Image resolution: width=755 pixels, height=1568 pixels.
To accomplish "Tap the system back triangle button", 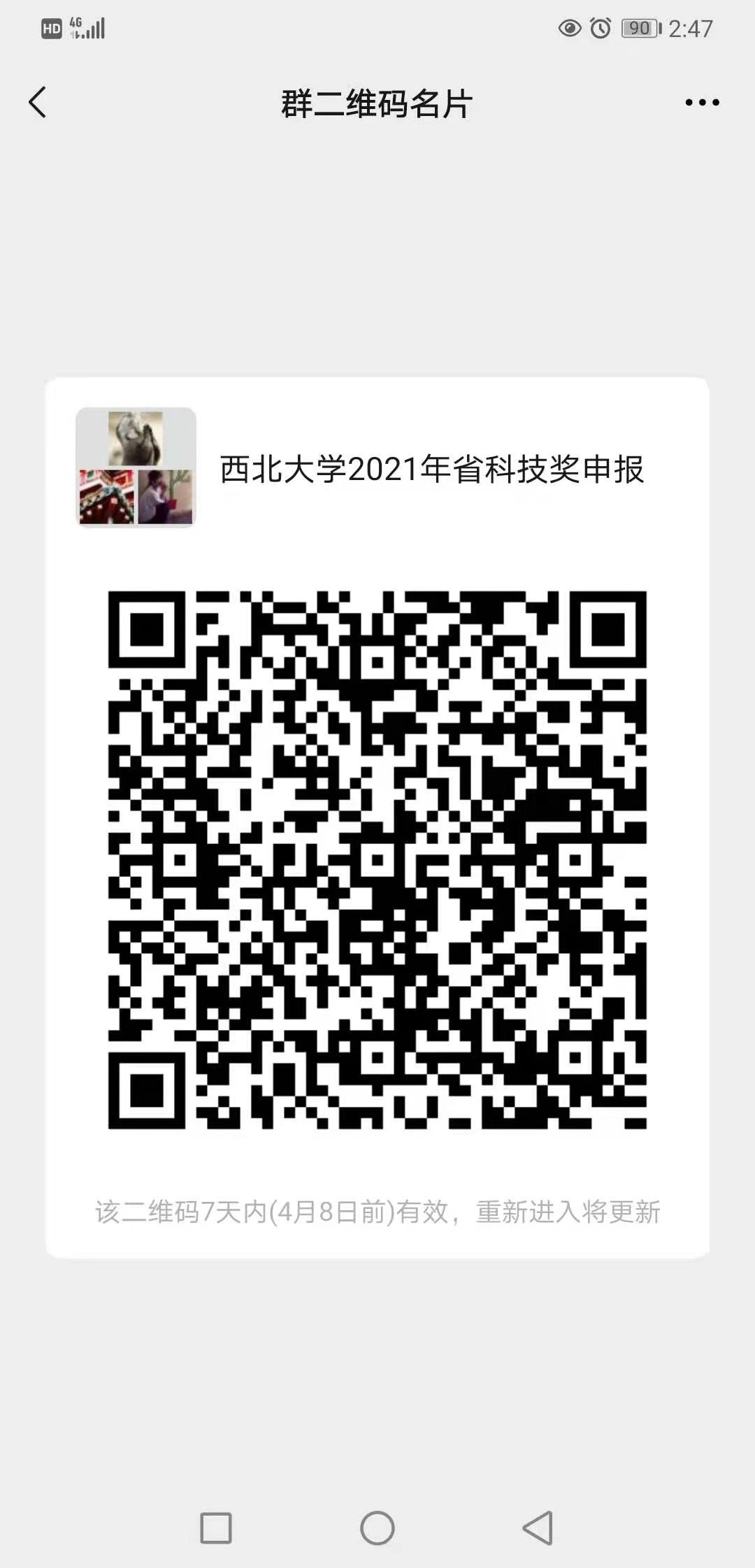I will click(538, 1527).
